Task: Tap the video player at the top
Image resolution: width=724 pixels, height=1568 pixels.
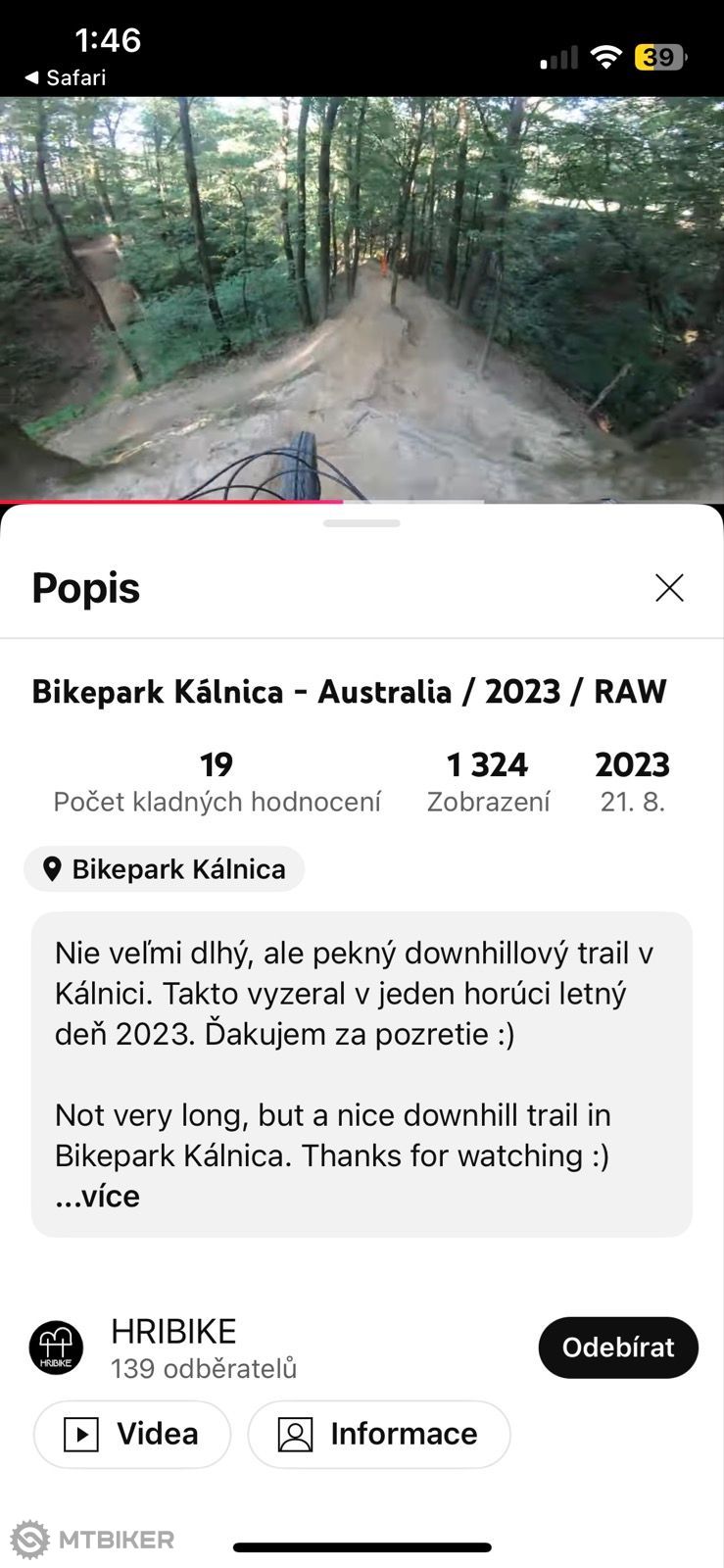Action: click(362, 299)
